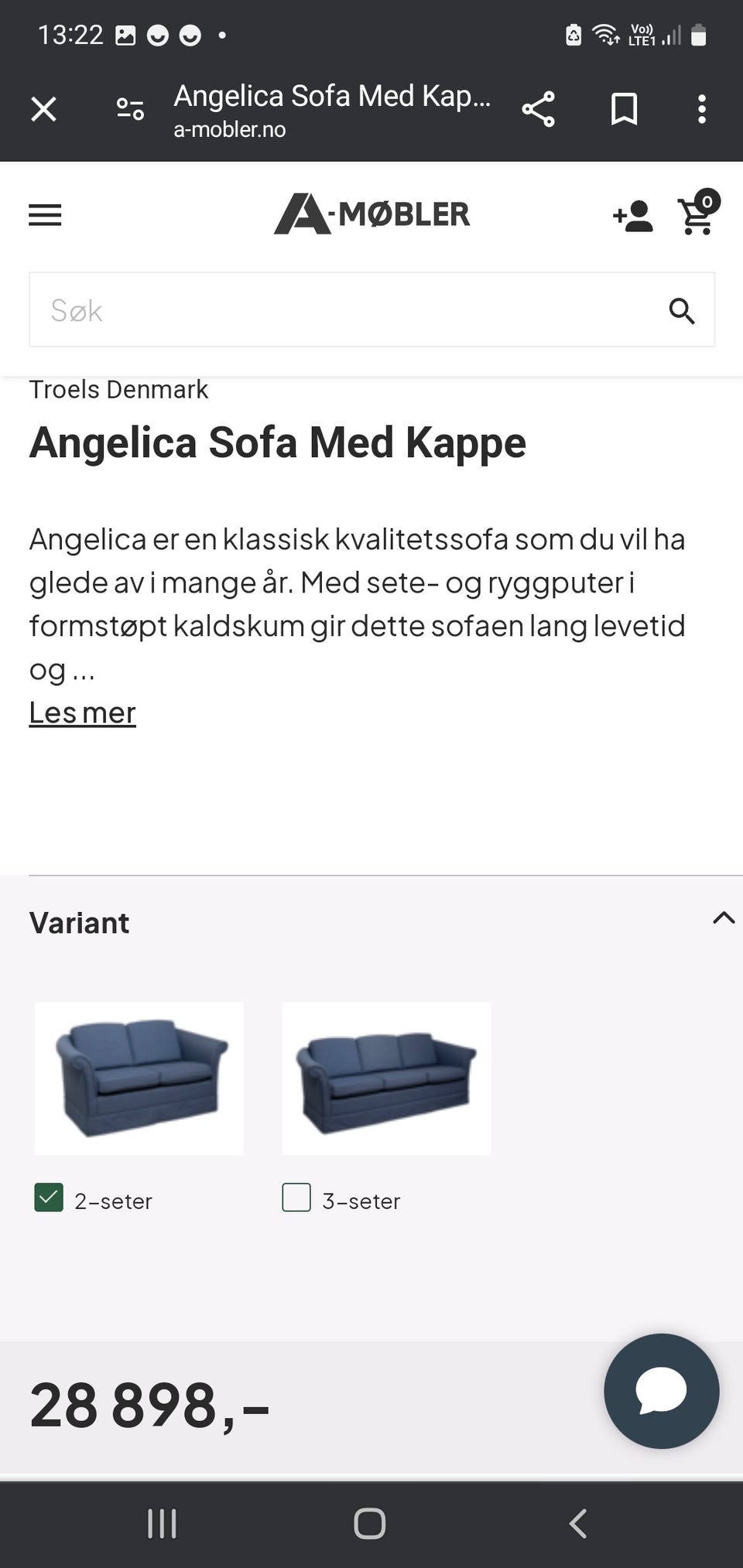Bookmark this page
Image resolution: width=743 pixels, height=1568 pixels.
tap(624, 109)
